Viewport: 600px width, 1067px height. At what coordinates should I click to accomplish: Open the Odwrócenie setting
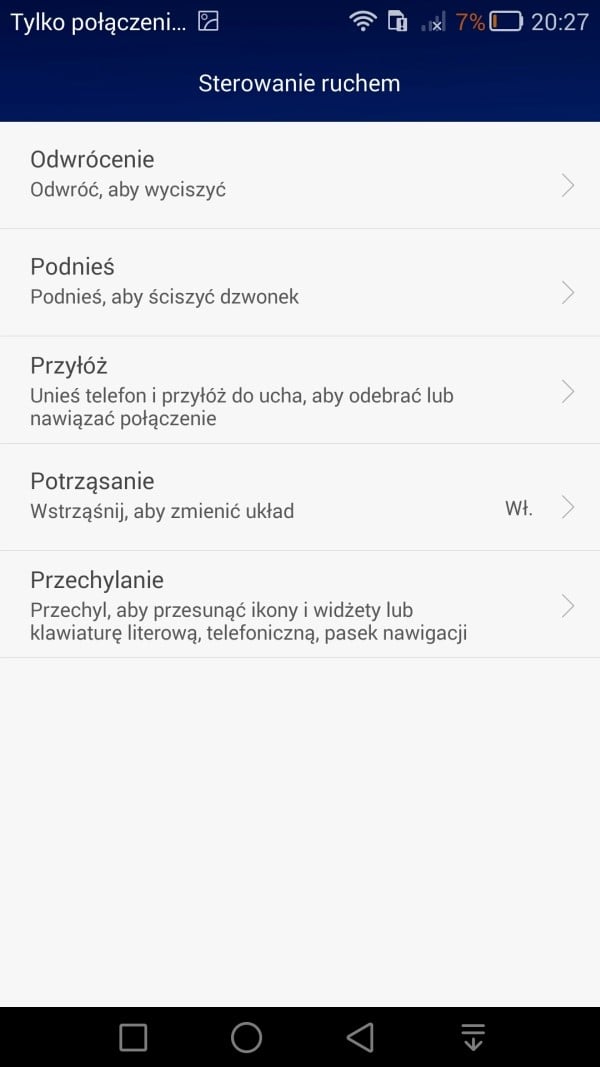(300, 175)
